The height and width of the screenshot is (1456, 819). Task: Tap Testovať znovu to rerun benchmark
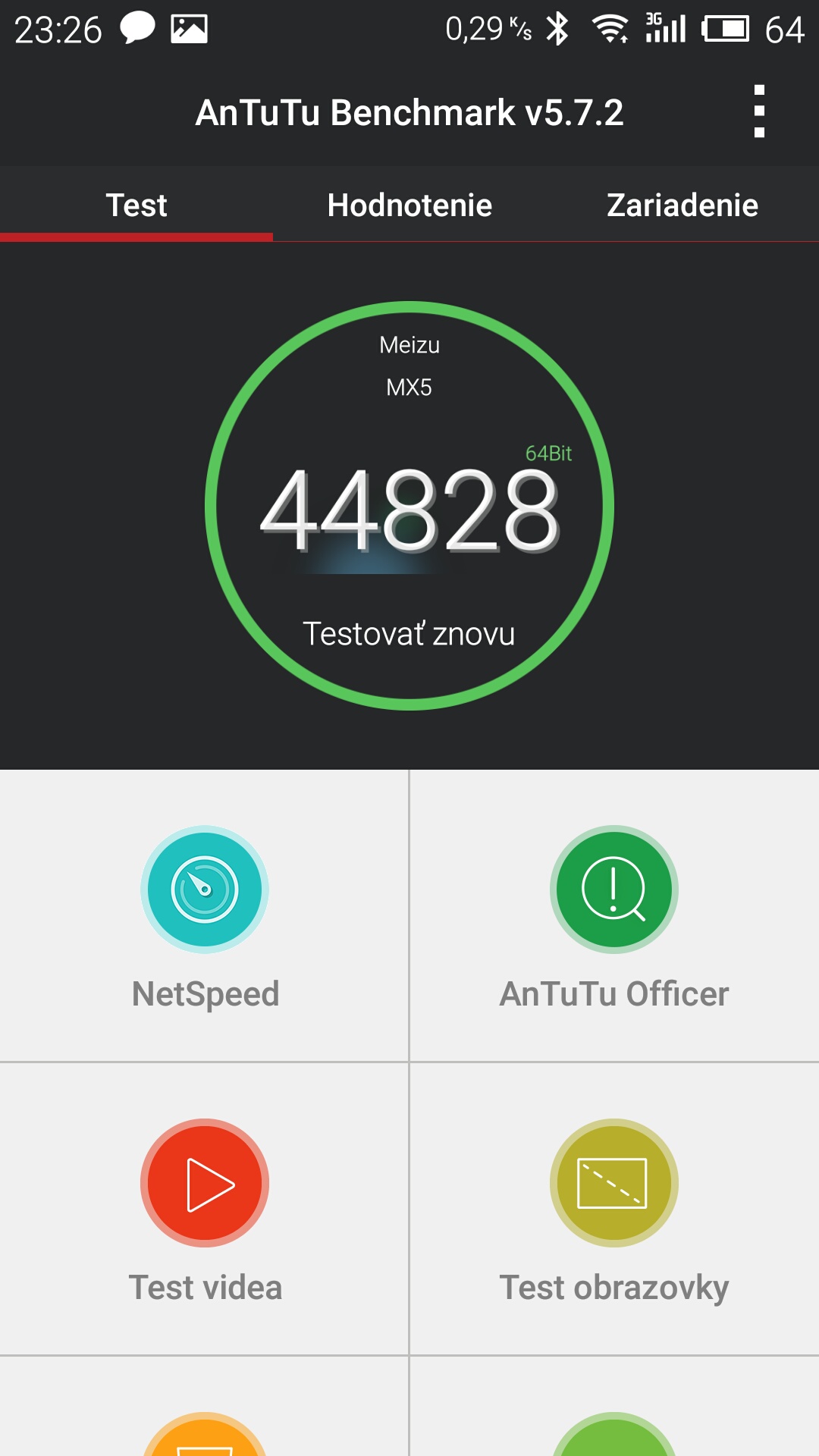coord(409,633)
